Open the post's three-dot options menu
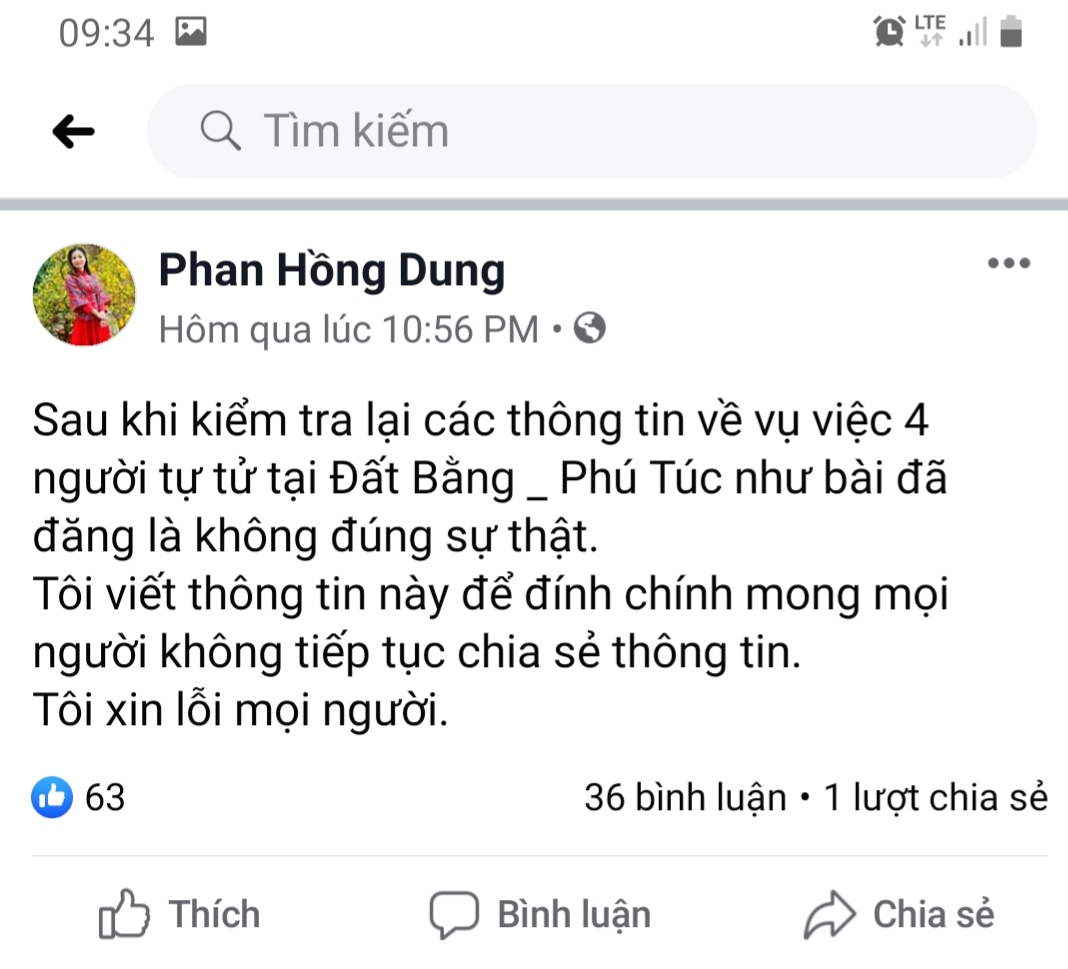This screenshot has width=1068, height=969. (1008, 264)
